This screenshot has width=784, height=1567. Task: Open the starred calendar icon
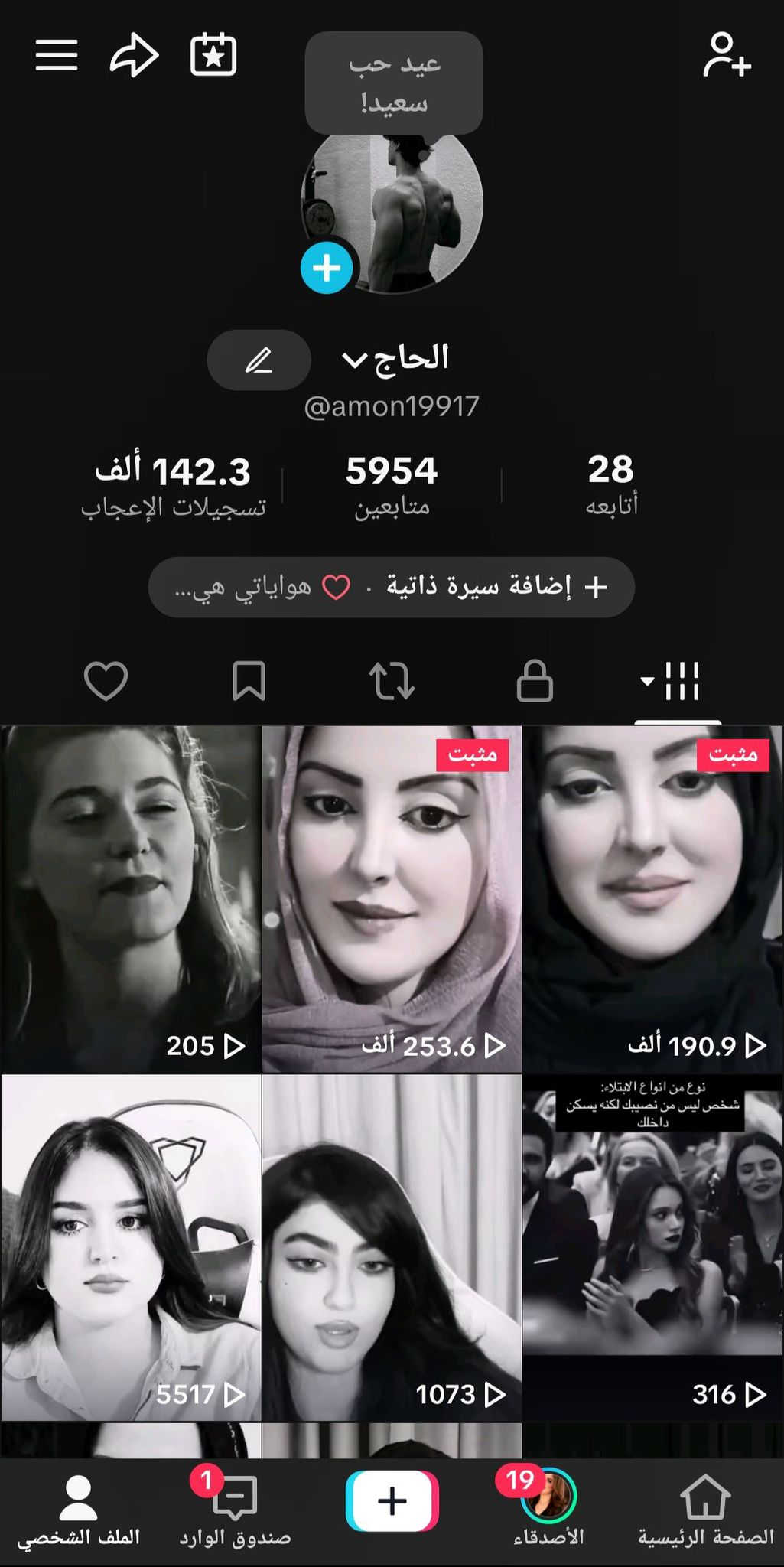213,55
